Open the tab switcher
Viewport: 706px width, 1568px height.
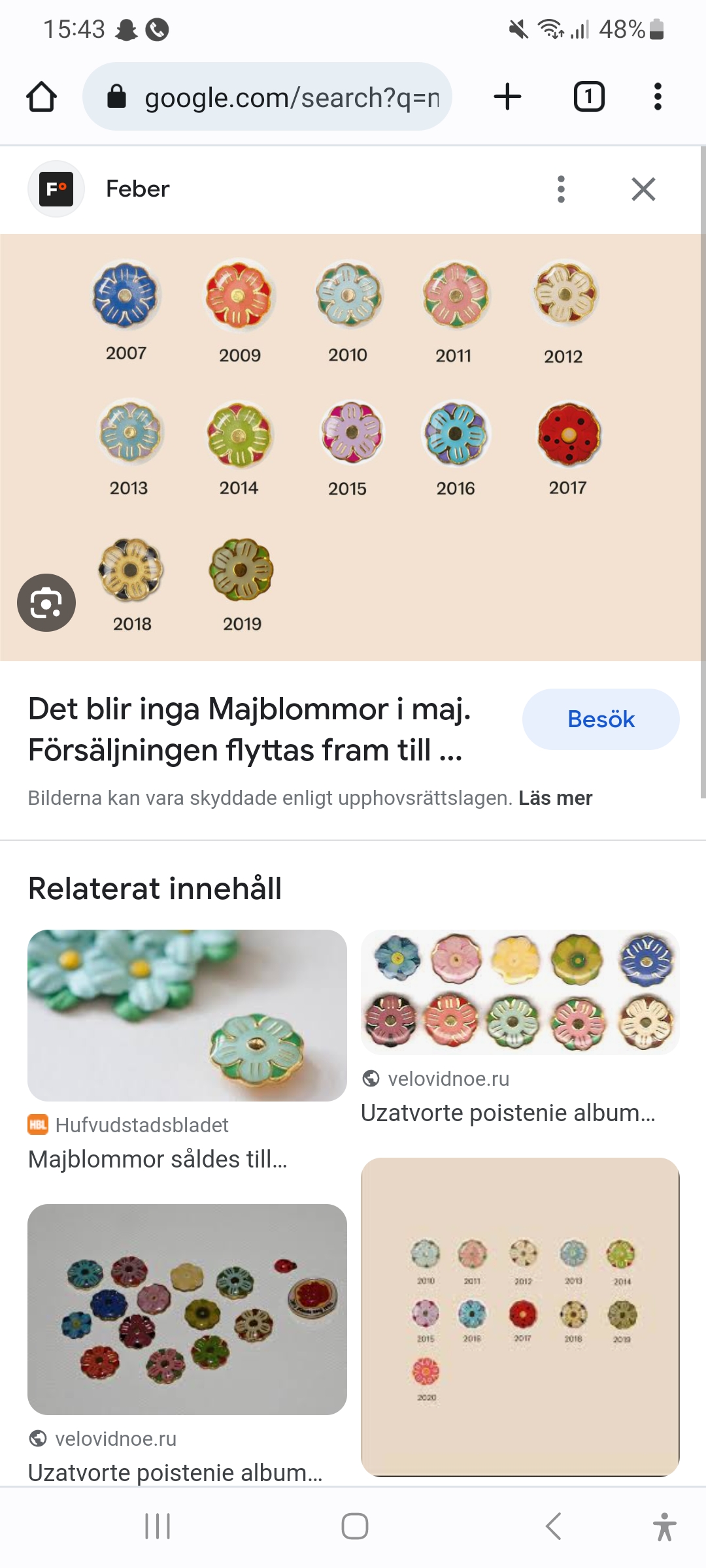pos(588,97)
